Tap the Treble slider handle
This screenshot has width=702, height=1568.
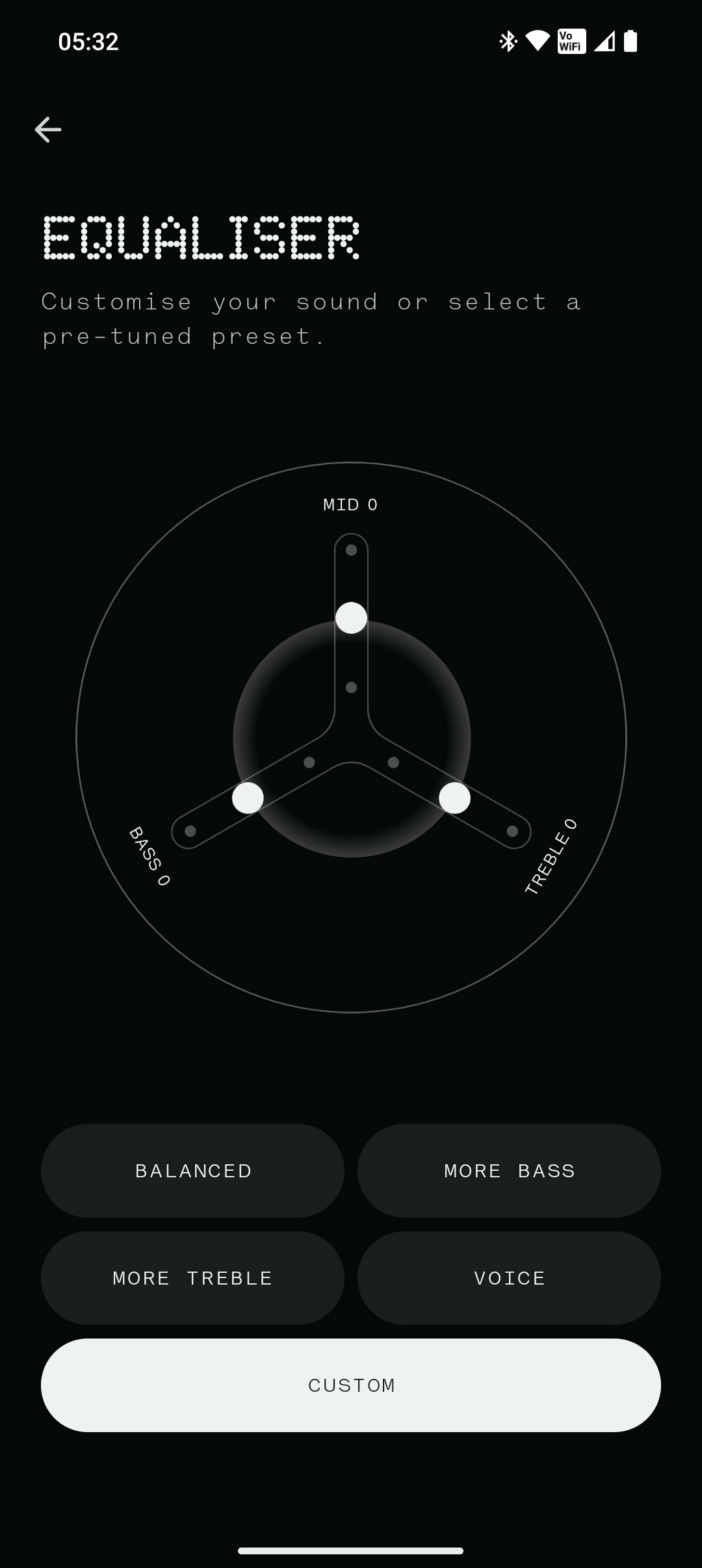point(454,798)
